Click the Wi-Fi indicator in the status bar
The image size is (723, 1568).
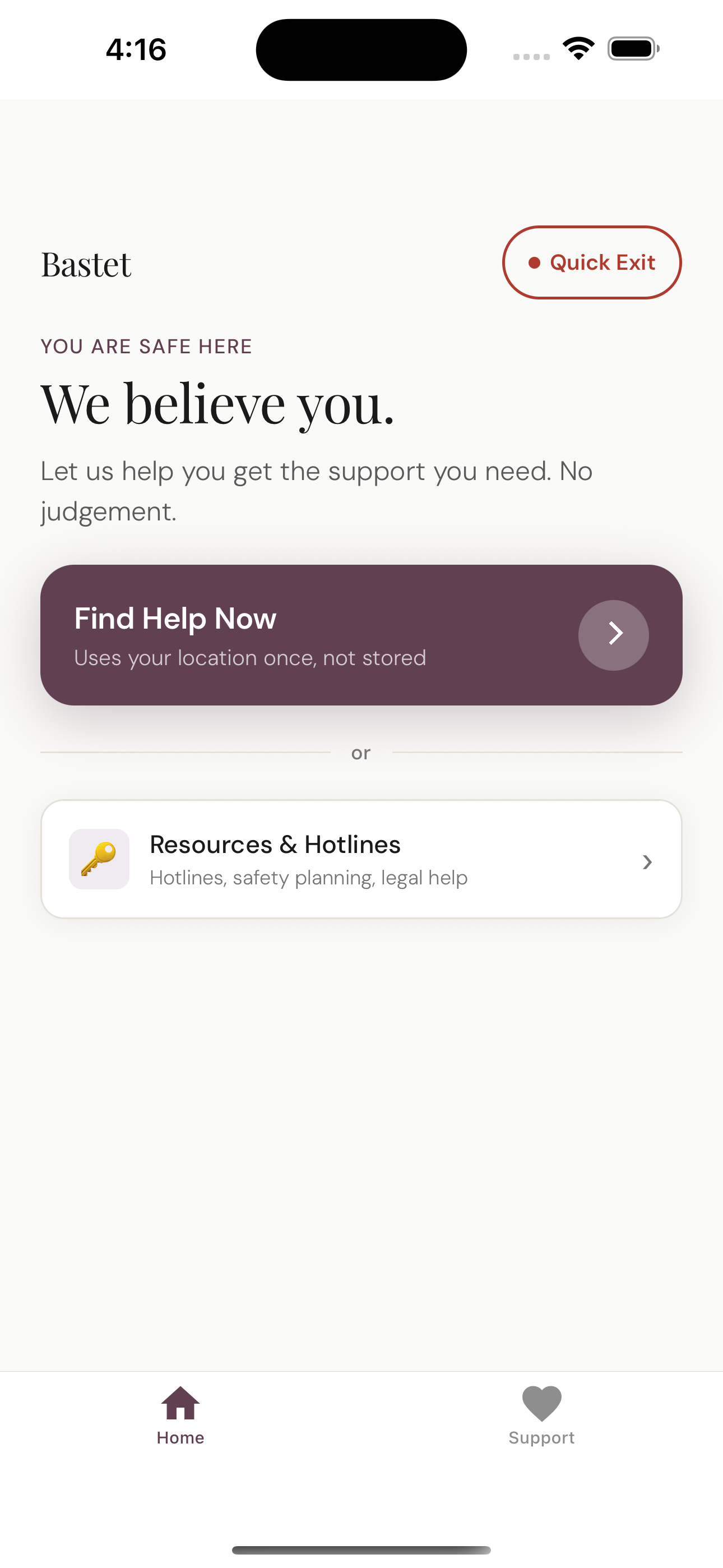pos(578,48)
